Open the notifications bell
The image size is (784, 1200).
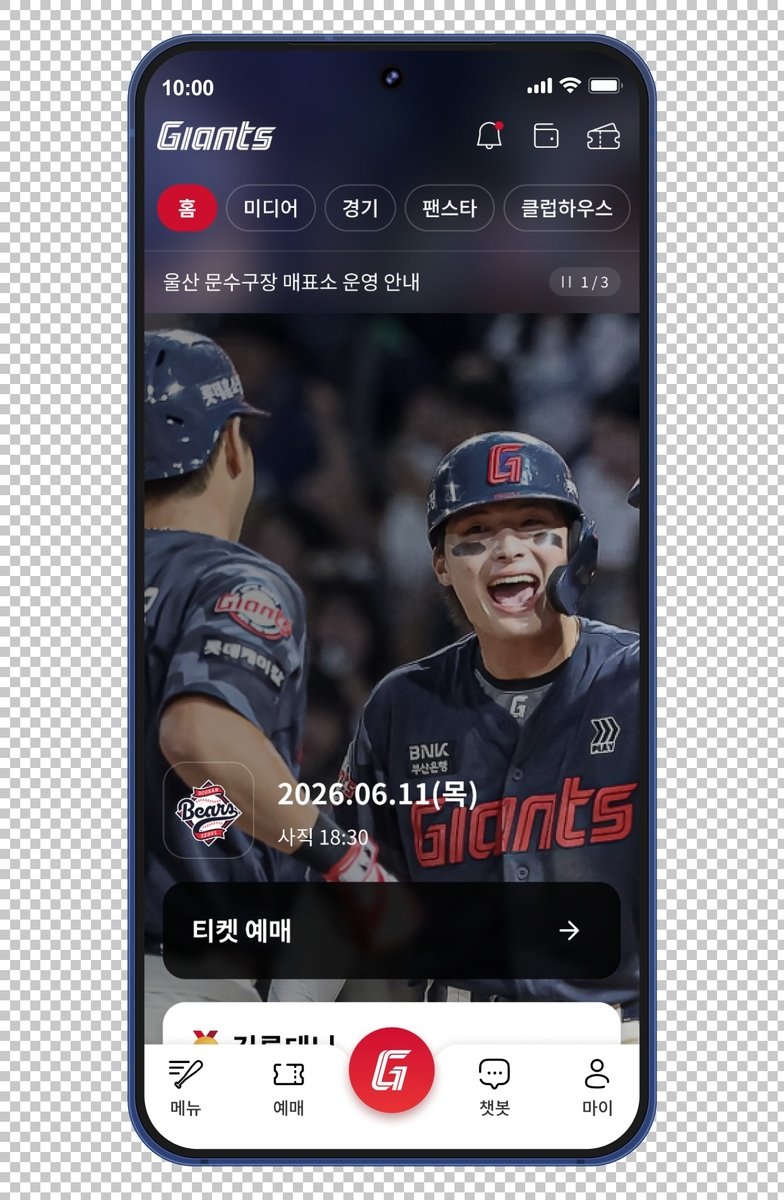tap(489, 136)
